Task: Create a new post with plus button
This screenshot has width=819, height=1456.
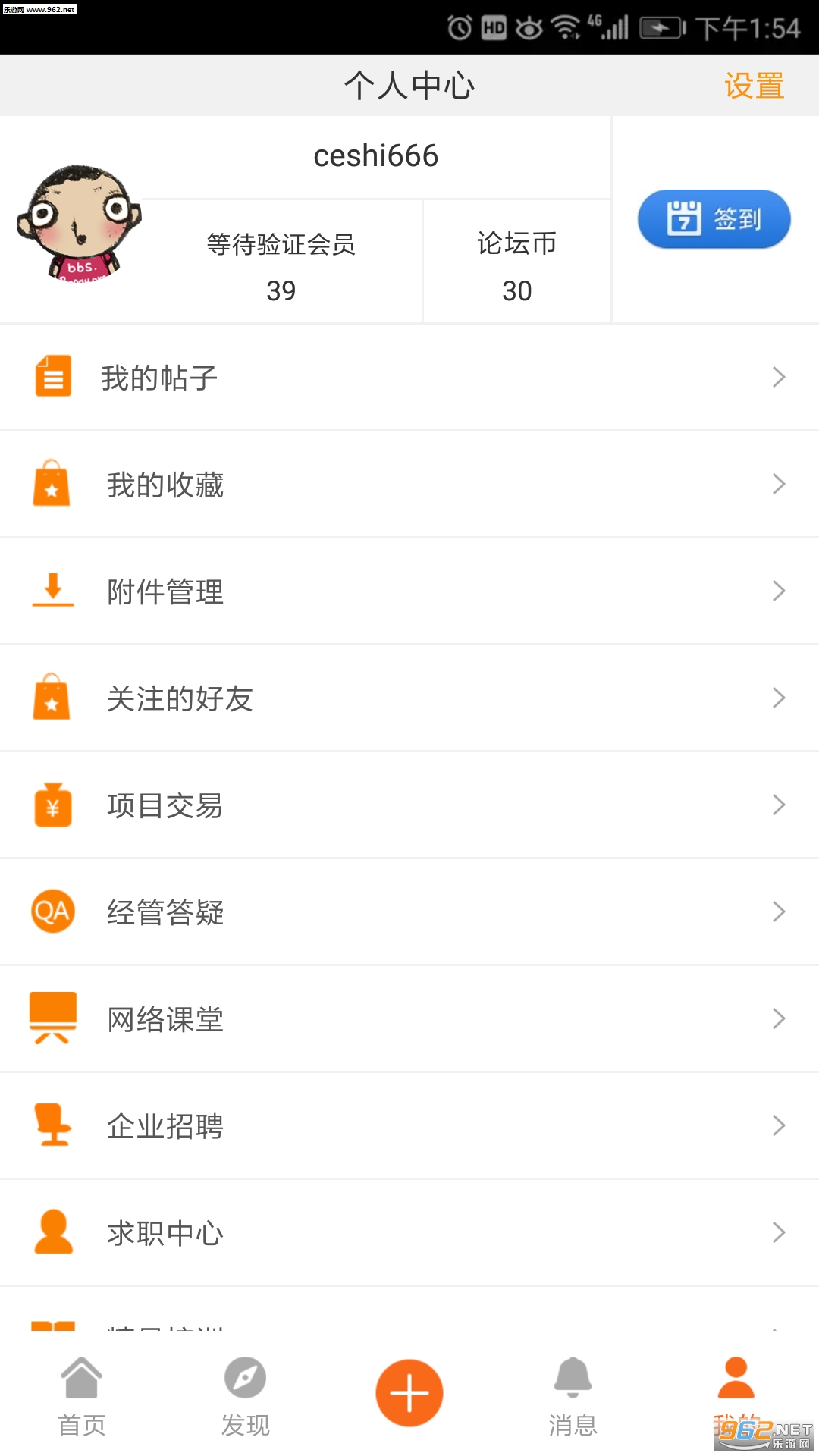Action: [x=409, y=1393]
